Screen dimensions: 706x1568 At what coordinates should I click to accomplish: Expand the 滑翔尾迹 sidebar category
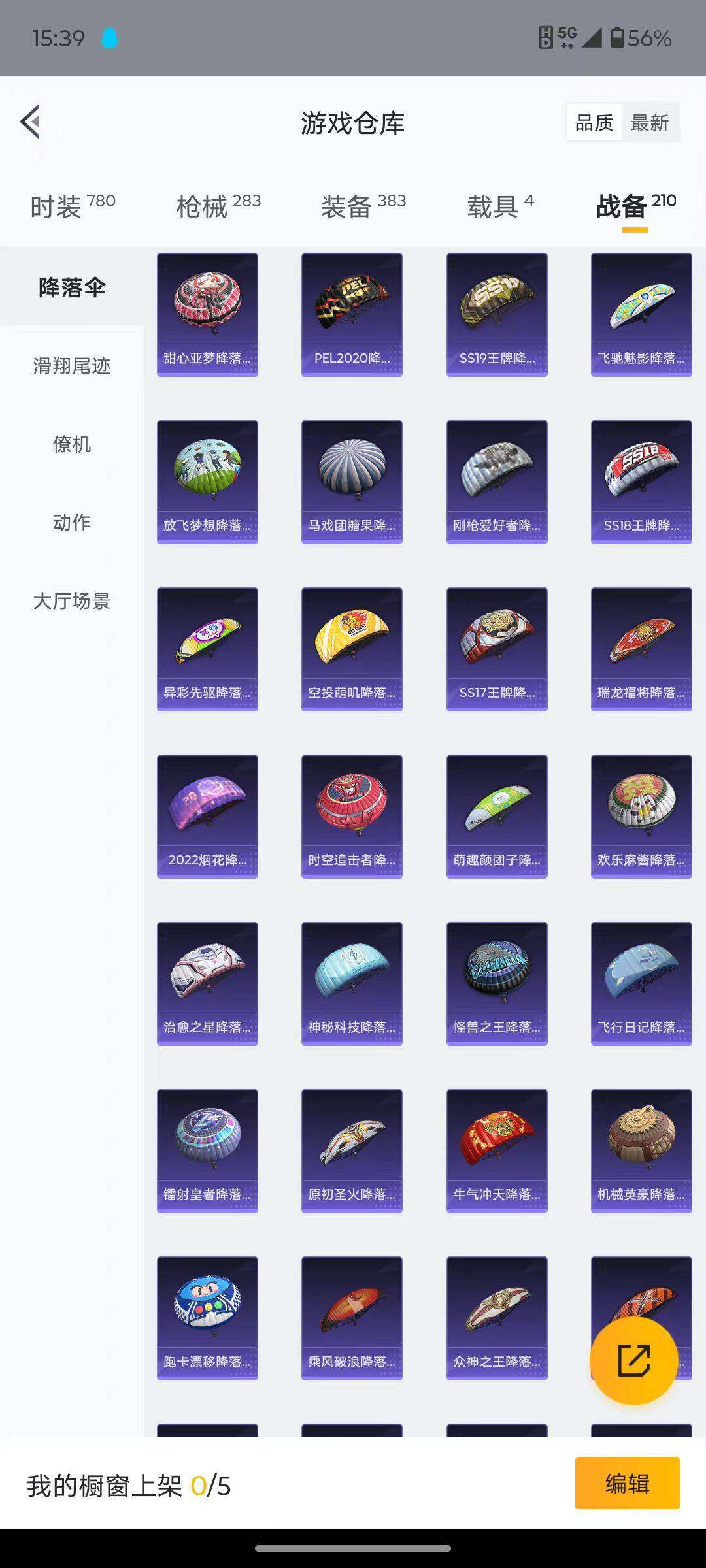click(x=71, y=367)
